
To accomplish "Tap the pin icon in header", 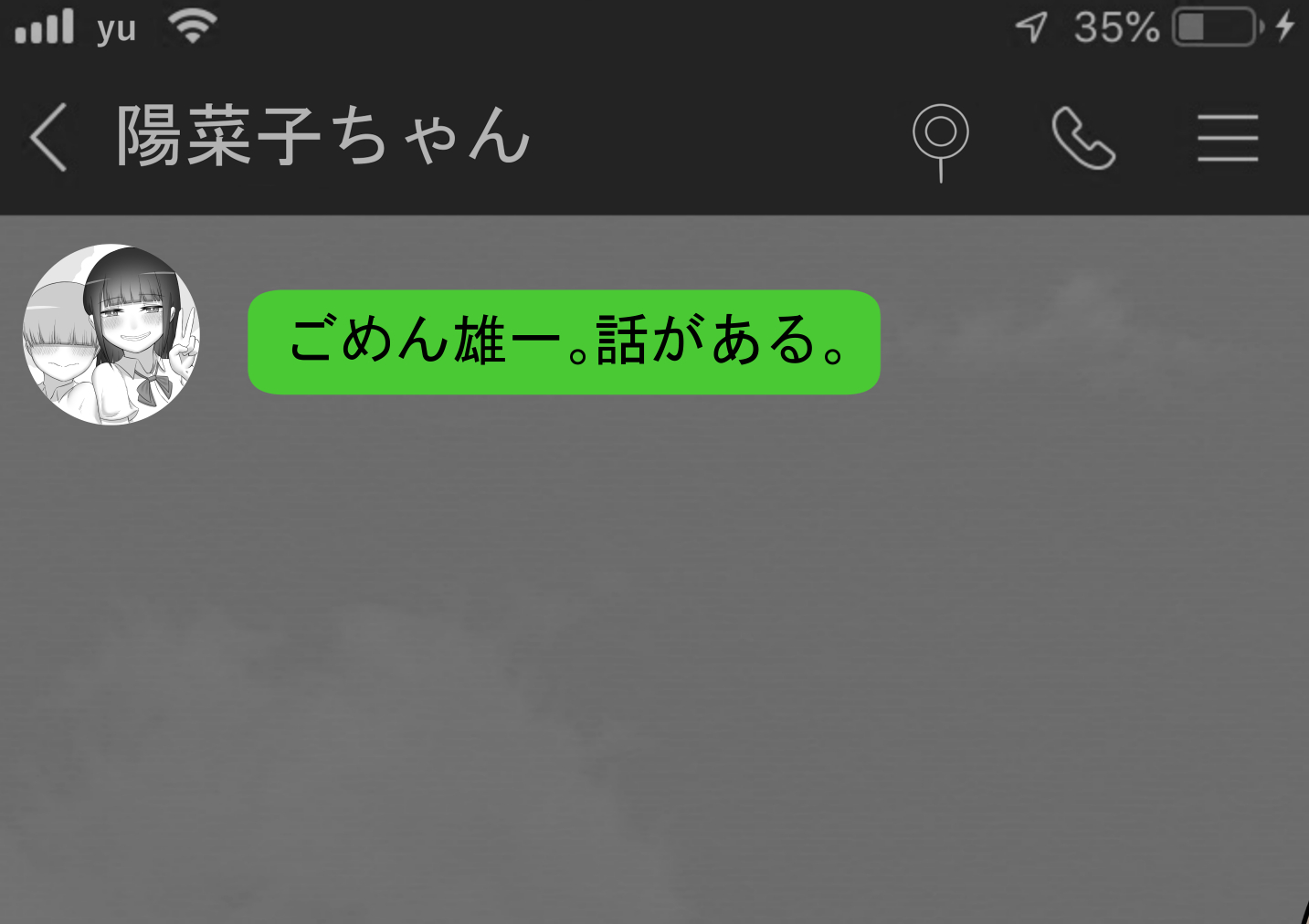I will 940,140.
